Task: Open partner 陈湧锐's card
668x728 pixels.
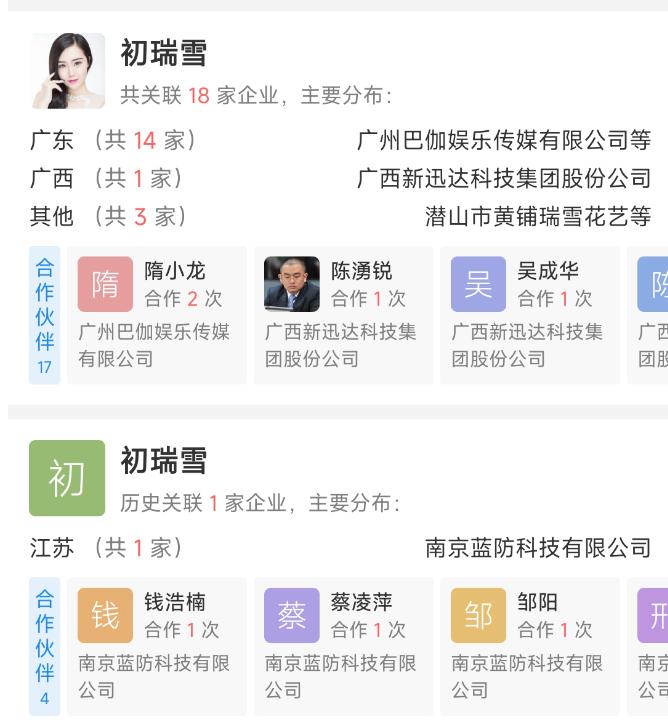Action: point(343,315)
